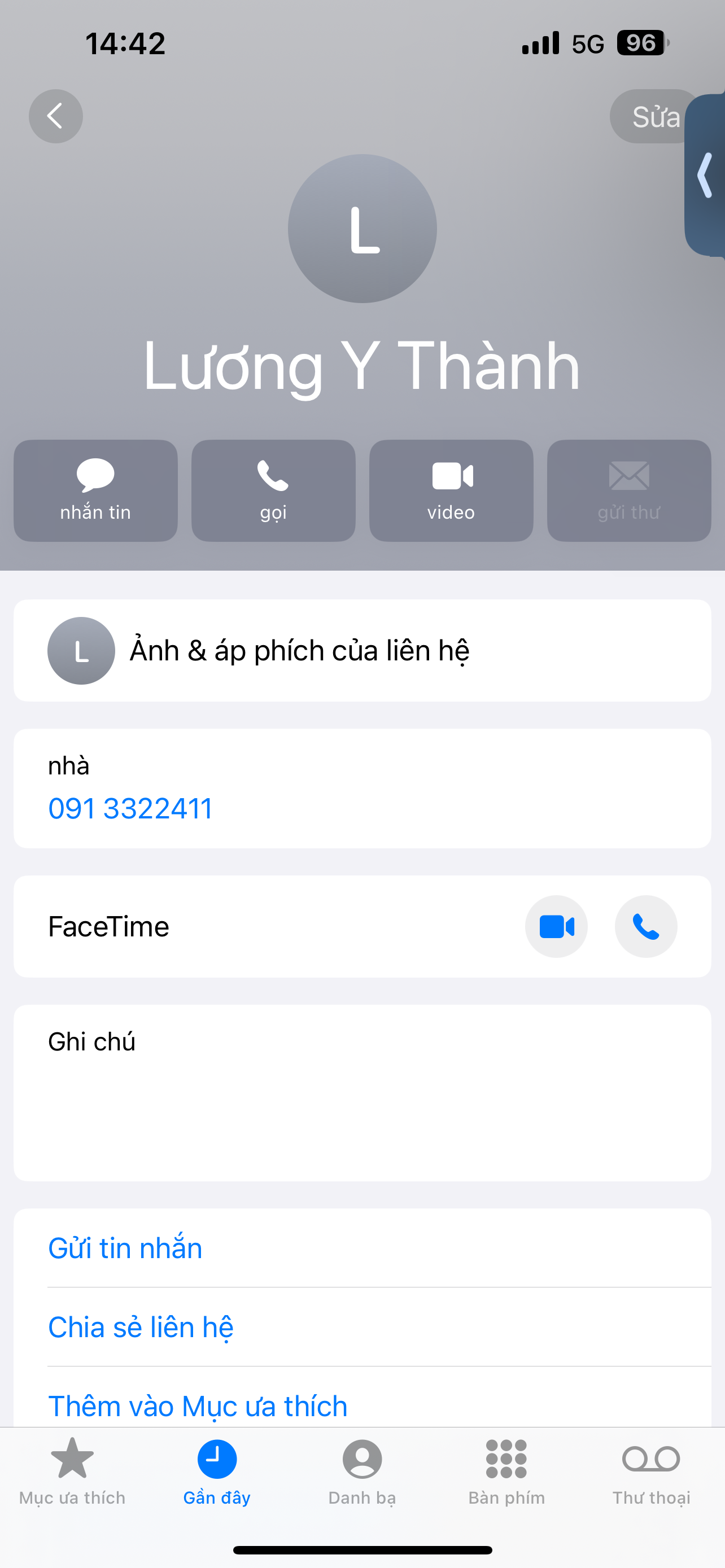This screenshot has height=1568, width=725.
Task: Call Lương Y Thành with gọi button
Action: (x=273, y=490)
